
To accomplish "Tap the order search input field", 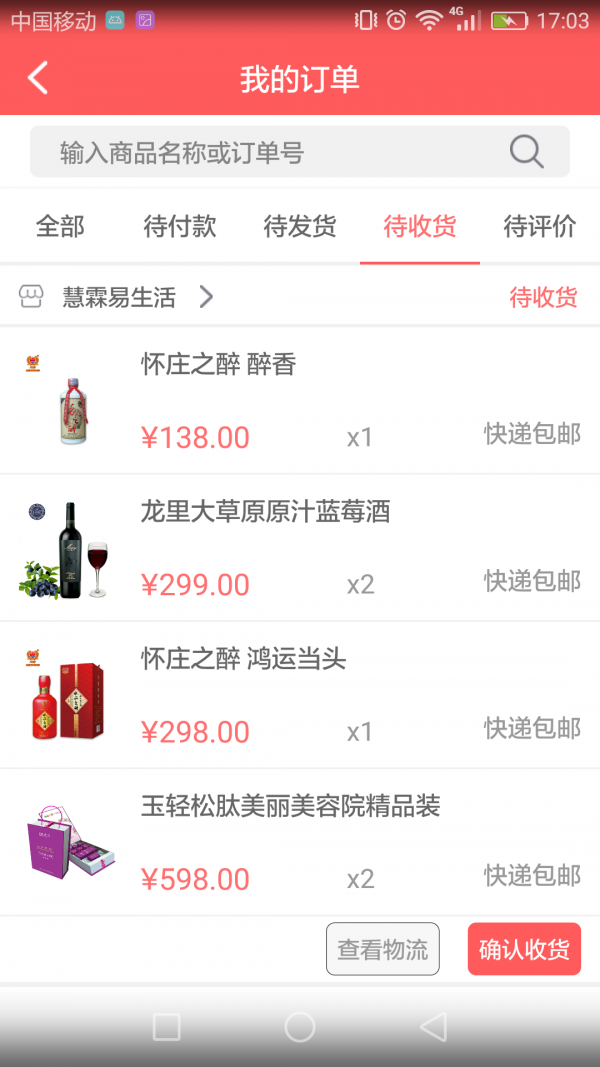I will pyautogui.click(x=260, y=152).
